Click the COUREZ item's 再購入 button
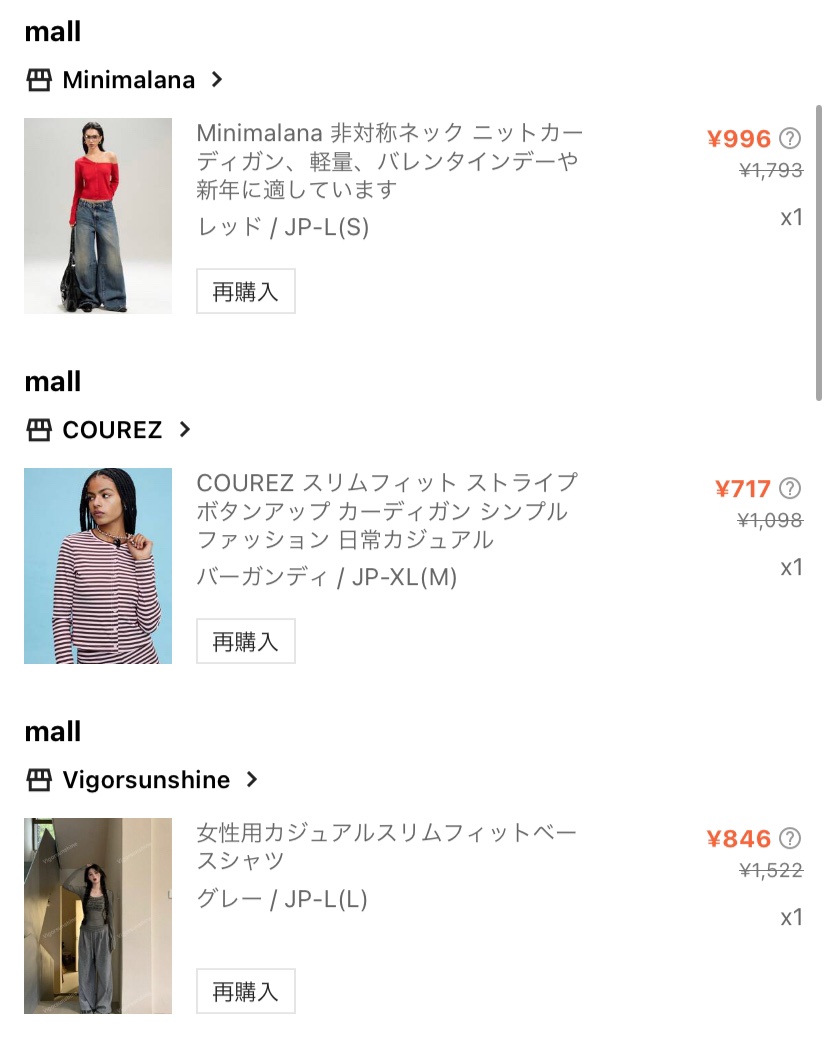828x1045 pixels. [x=245, y=641]
